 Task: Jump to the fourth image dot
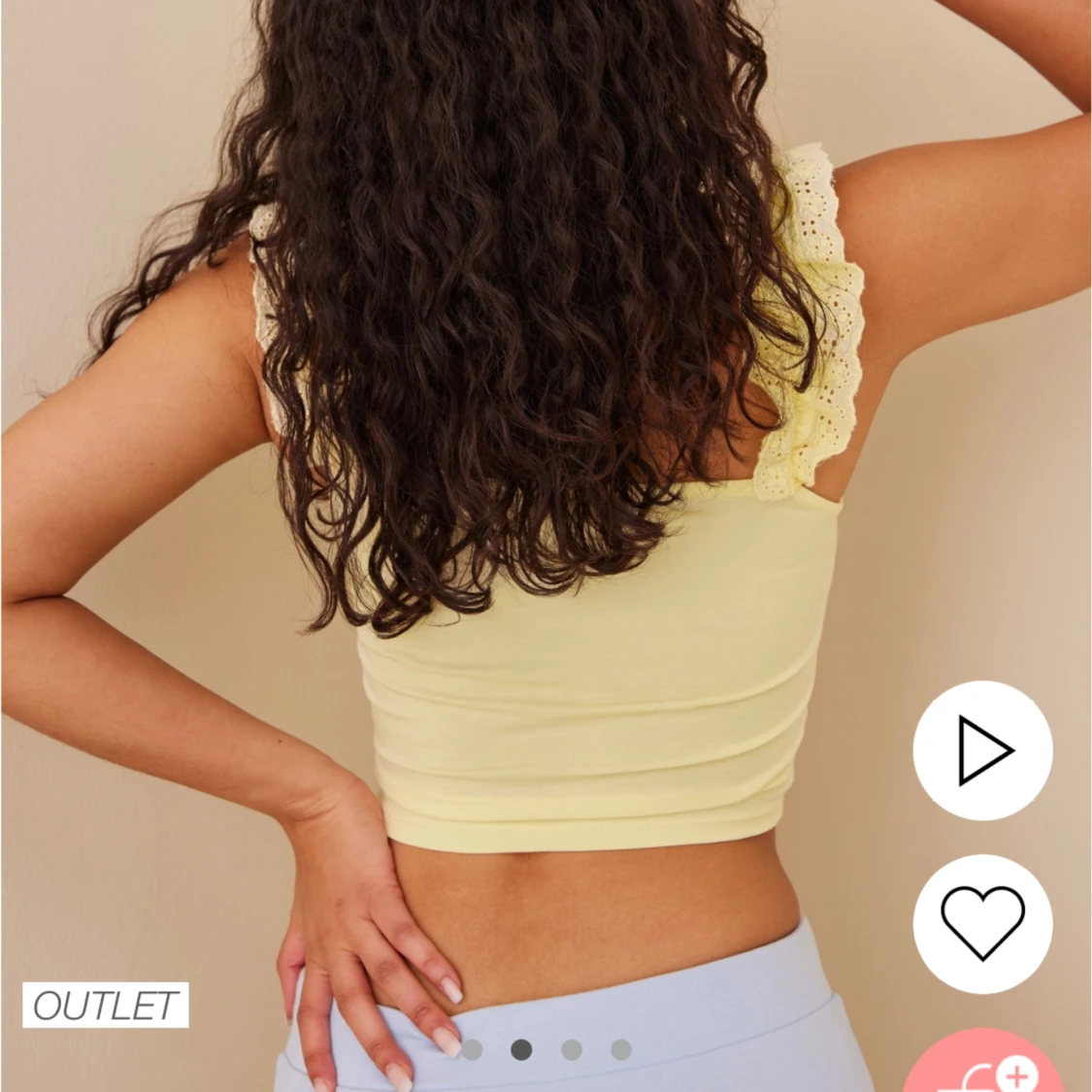(x=621, y=1049)
